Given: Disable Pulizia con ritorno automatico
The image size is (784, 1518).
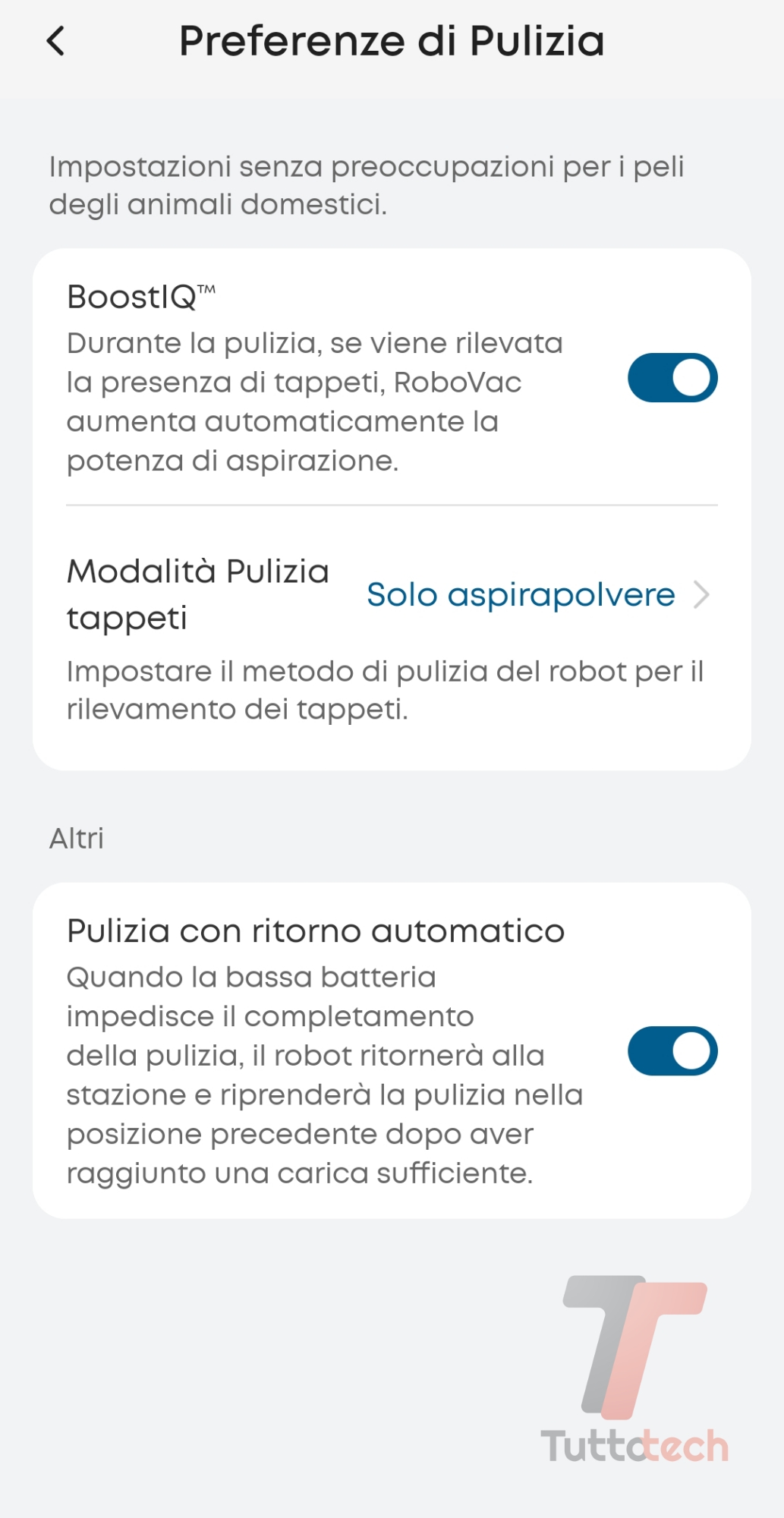Looking at the screenshot, I should (672, 1051).
